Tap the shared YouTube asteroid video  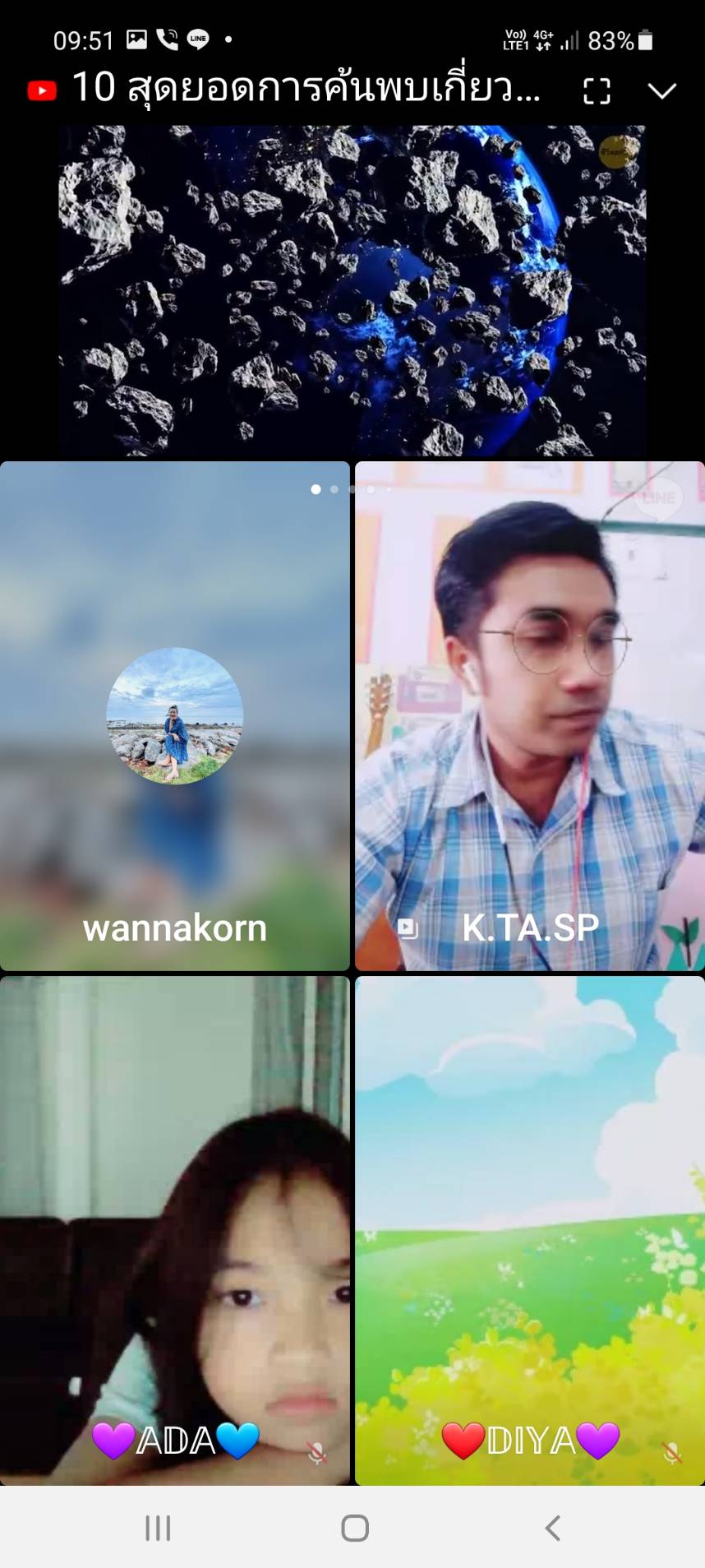pos(352,289)
